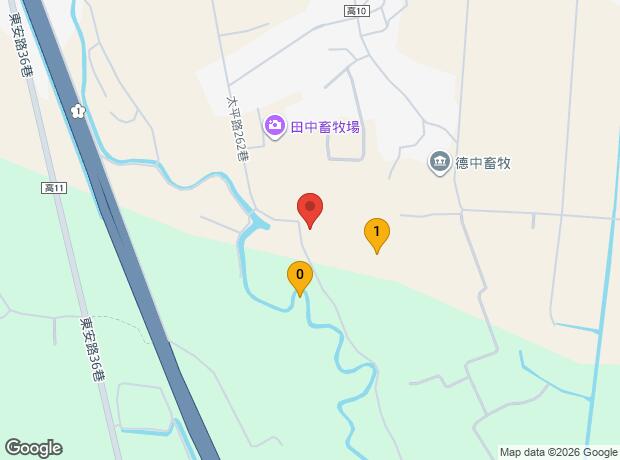620x460 pixels.
Task: Tap the red location pin
Action: click(310, 210)
